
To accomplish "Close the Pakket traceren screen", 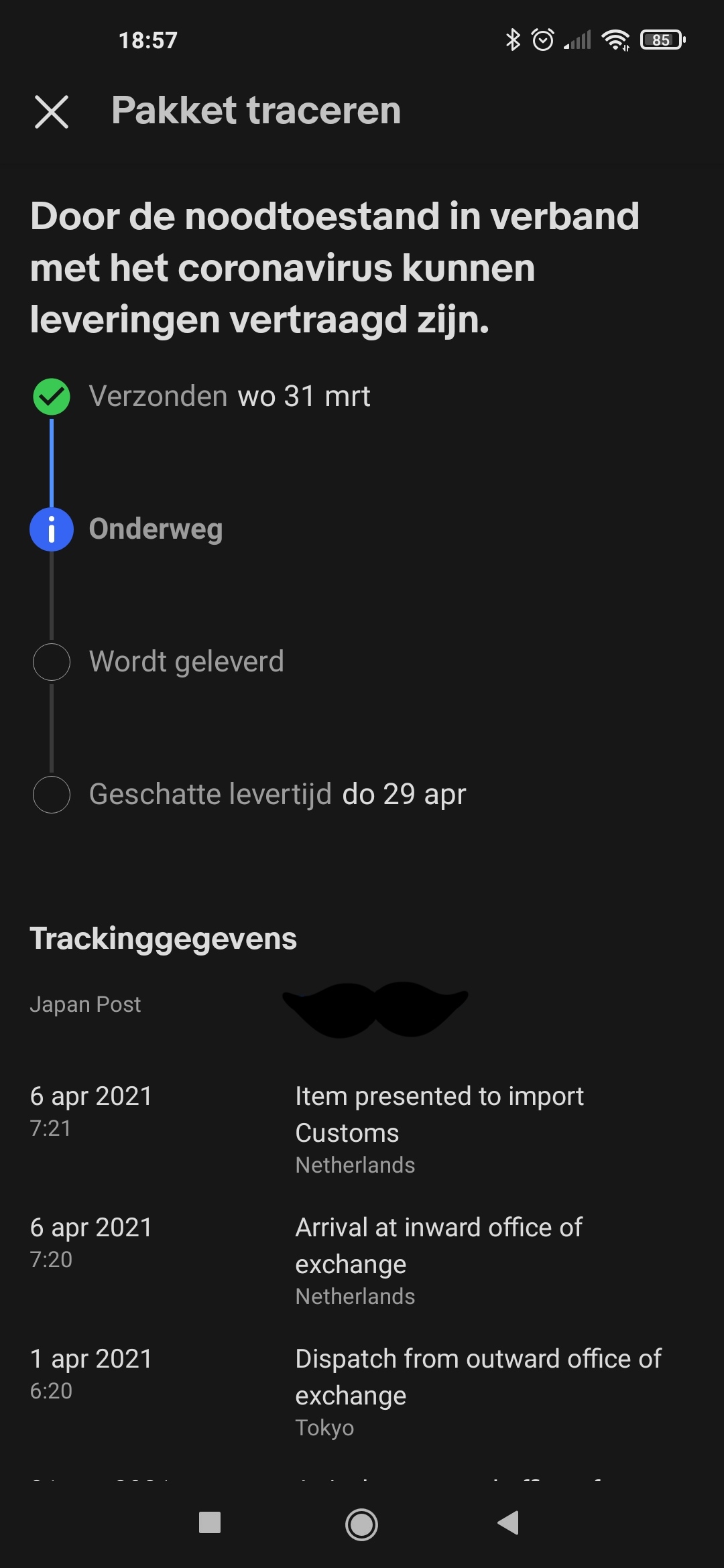I will pyautogui.click(x=52, y=111).
